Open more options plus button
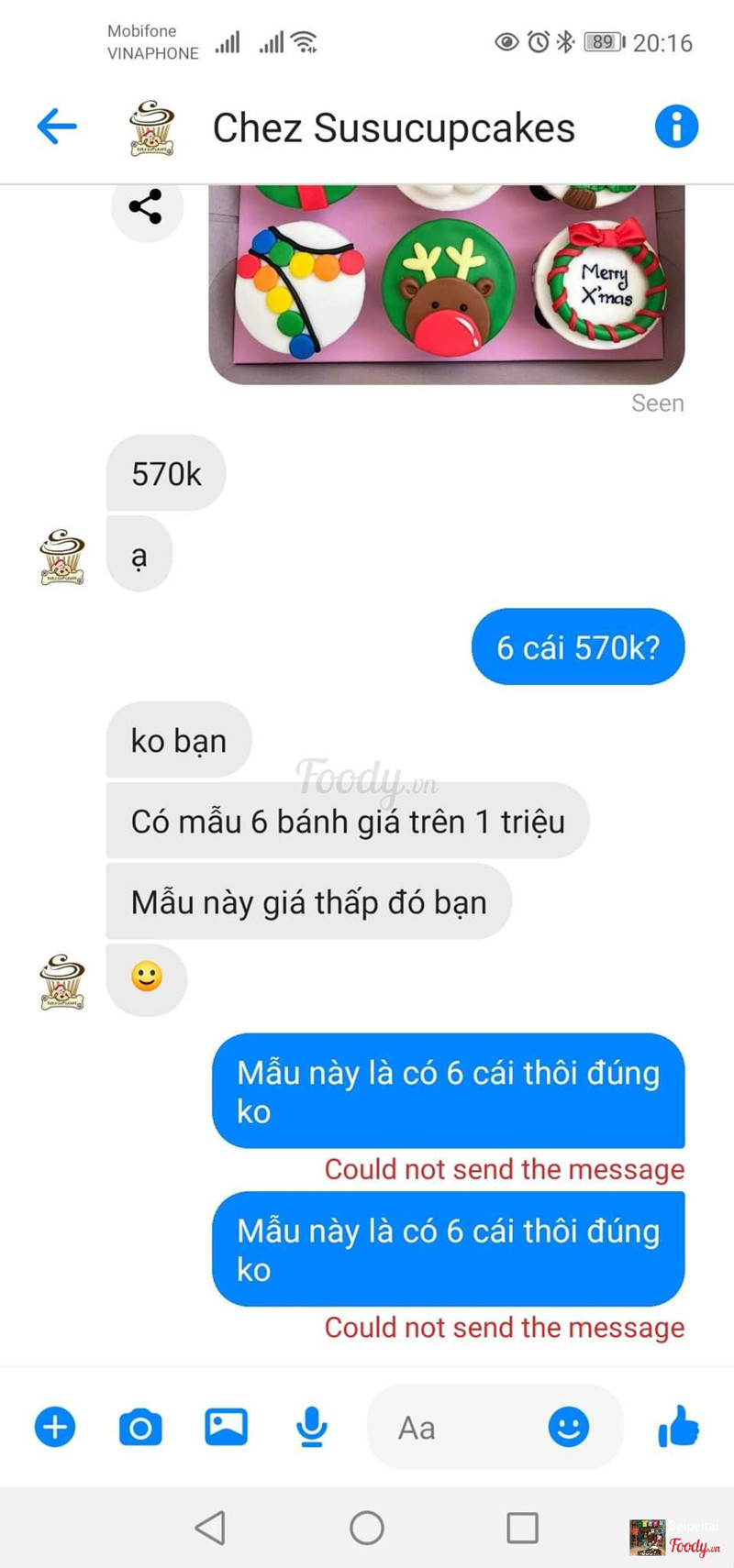 pyautogui.click(x=55, y=1427)
